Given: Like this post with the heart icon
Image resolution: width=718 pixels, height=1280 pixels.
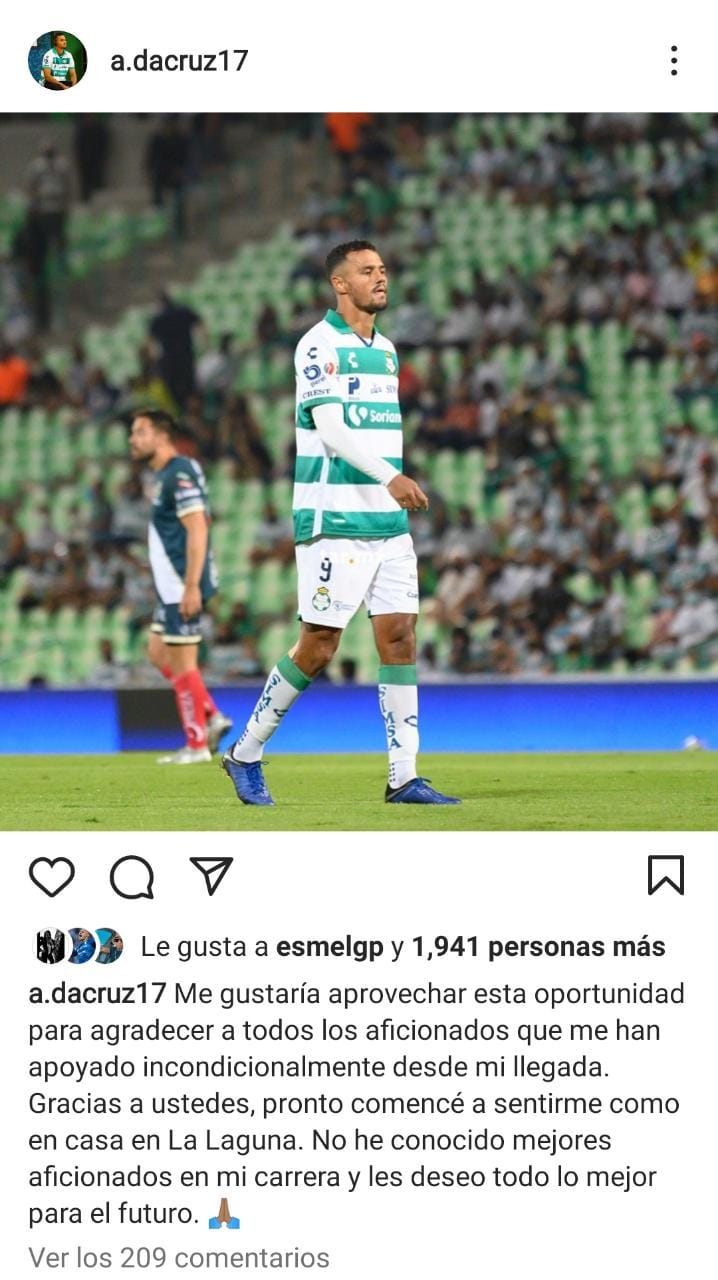Looking at the screenshot, I should click(52, 877).
